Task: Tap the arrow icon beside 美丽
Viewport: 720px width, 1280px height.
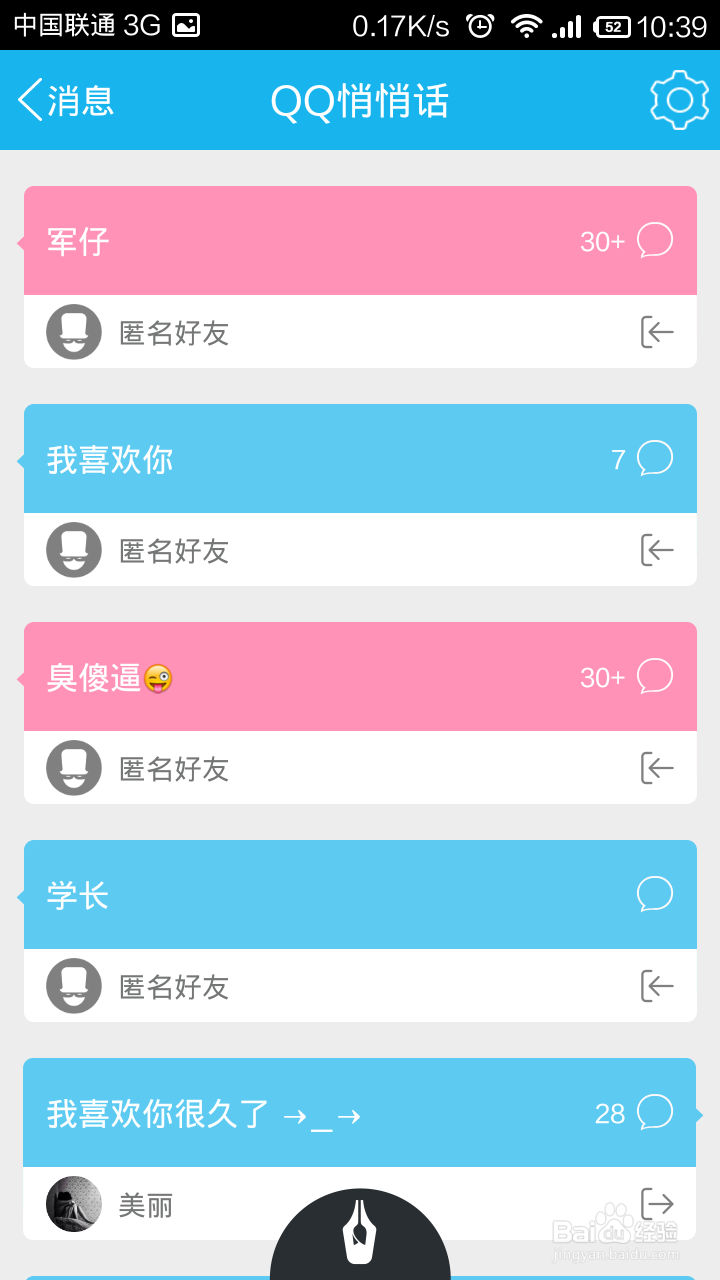Action: tap(657, 1203)
